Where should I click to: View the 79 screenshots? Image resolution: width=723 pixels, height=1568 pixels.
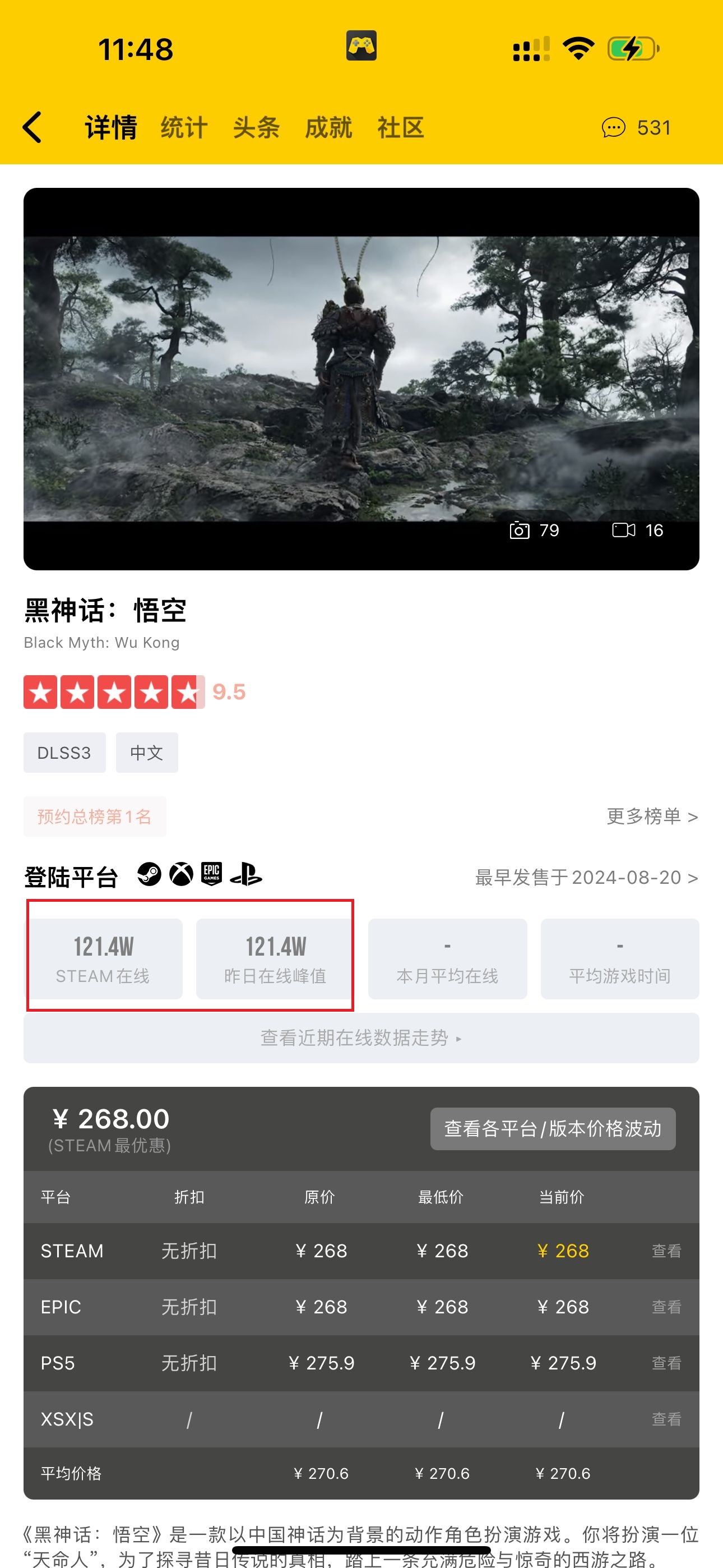pyautogui.click(x=534, y=530)
